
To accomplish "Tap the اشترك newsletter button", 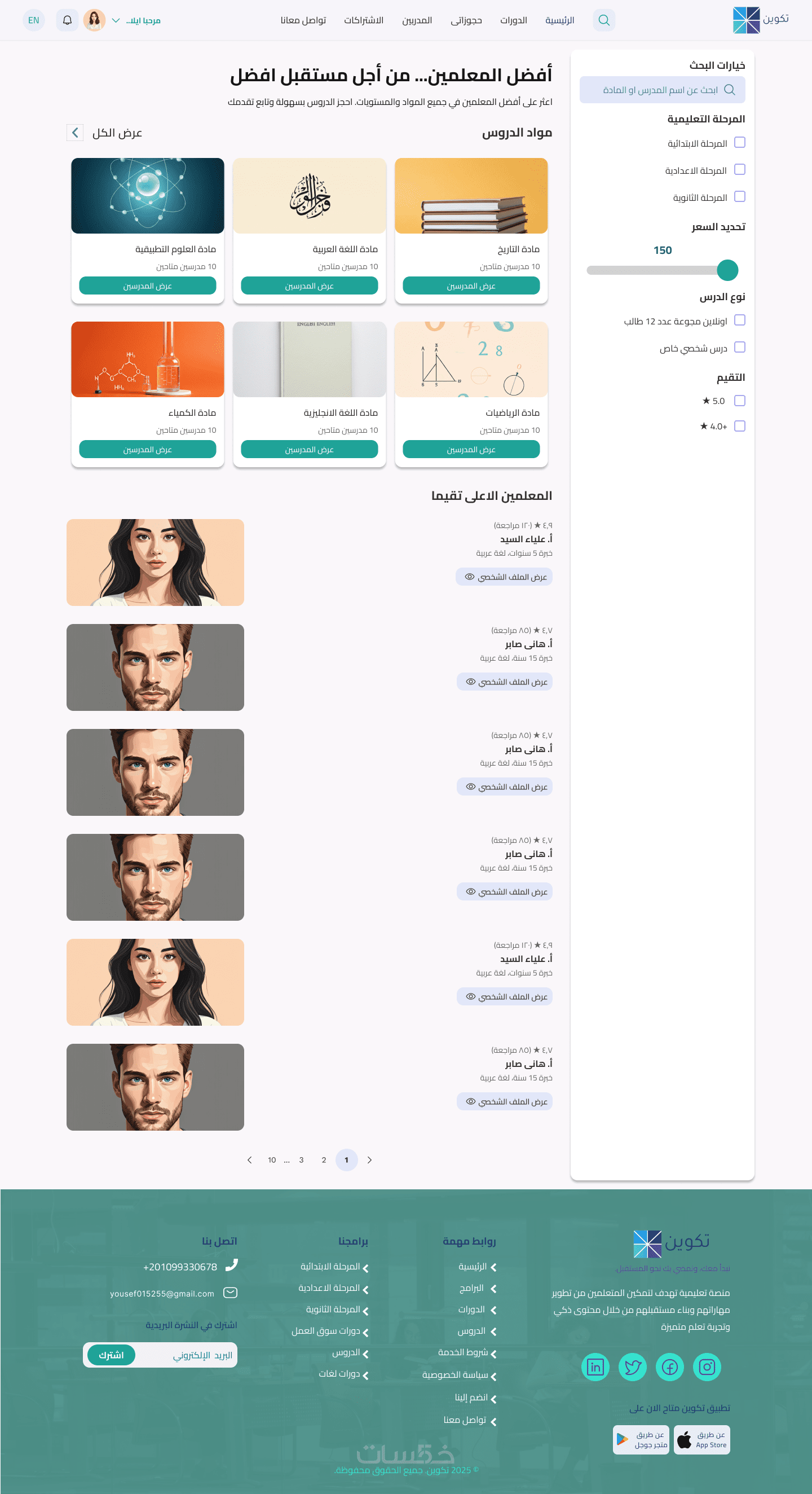I will pos(111,1355).
